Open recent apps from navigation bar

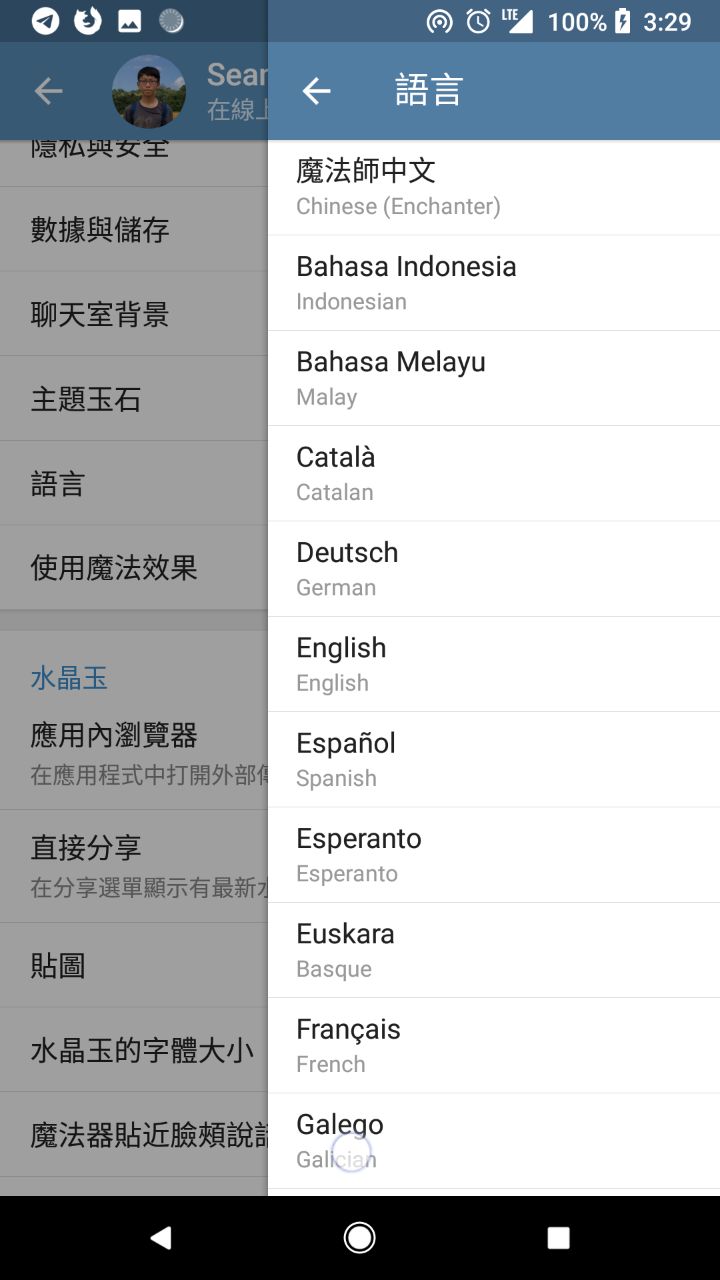(x=558, y=1238)
